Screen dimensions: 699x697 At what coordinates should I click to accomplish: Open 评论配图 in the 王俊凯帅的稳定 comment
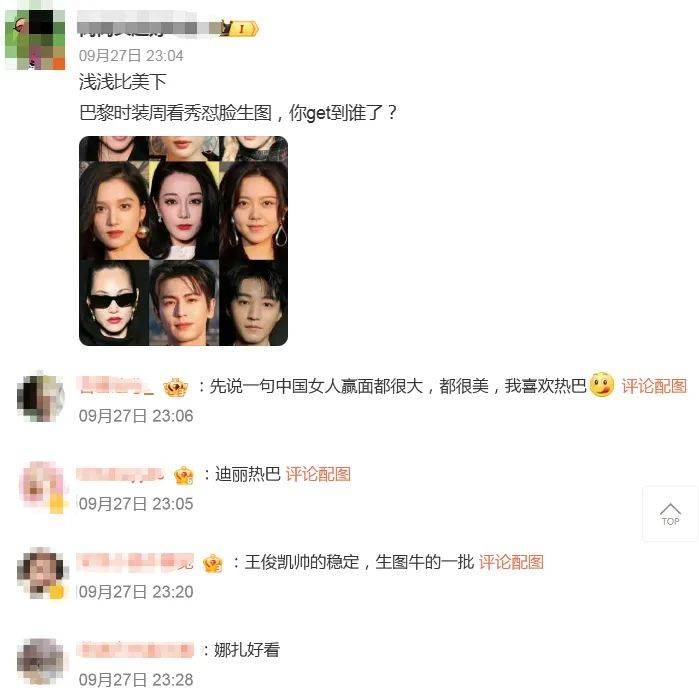point(511,562)
